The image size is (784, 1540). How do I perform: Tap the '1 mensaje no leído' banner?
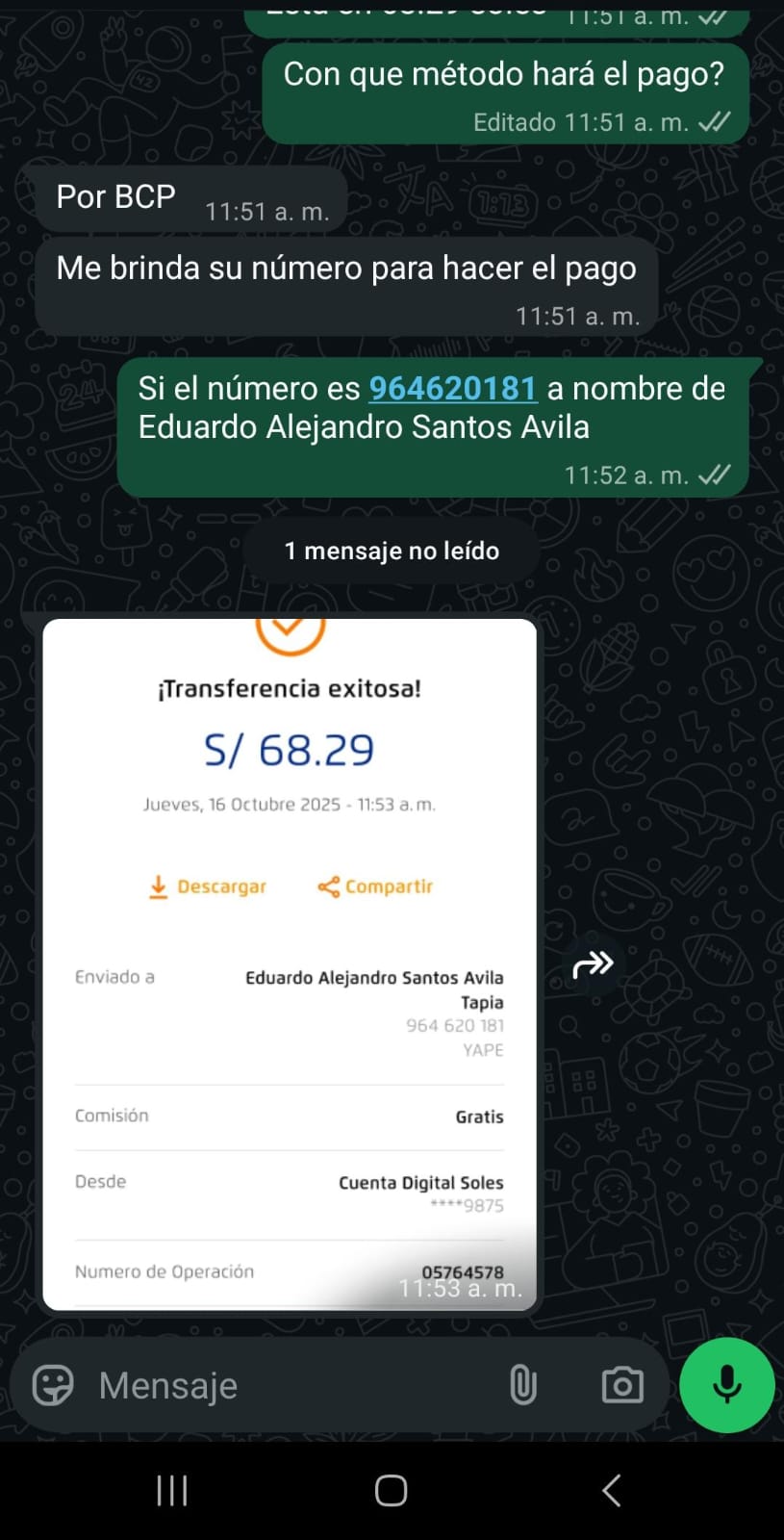[x=391, y=550]
